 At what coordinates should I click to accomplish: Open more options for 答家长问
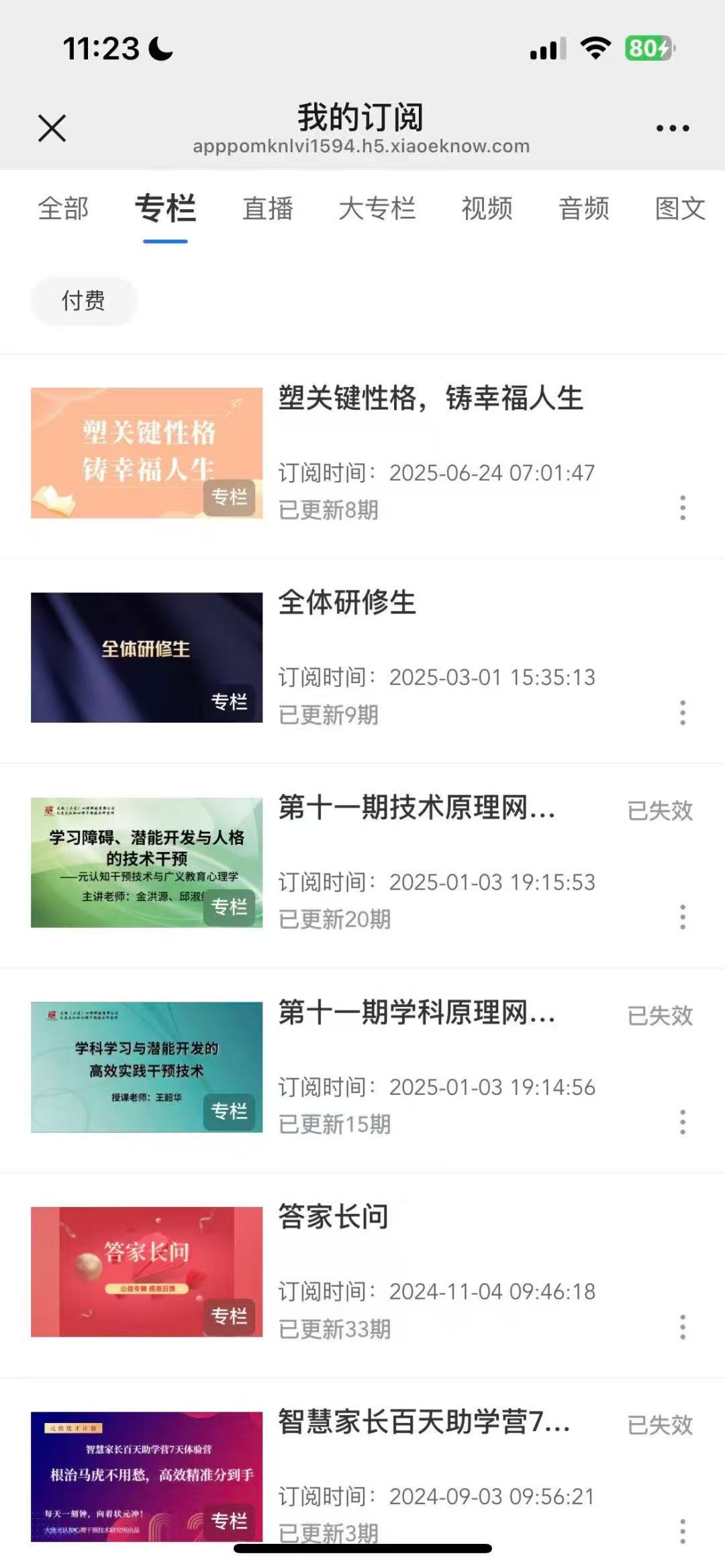(683, 1326)
